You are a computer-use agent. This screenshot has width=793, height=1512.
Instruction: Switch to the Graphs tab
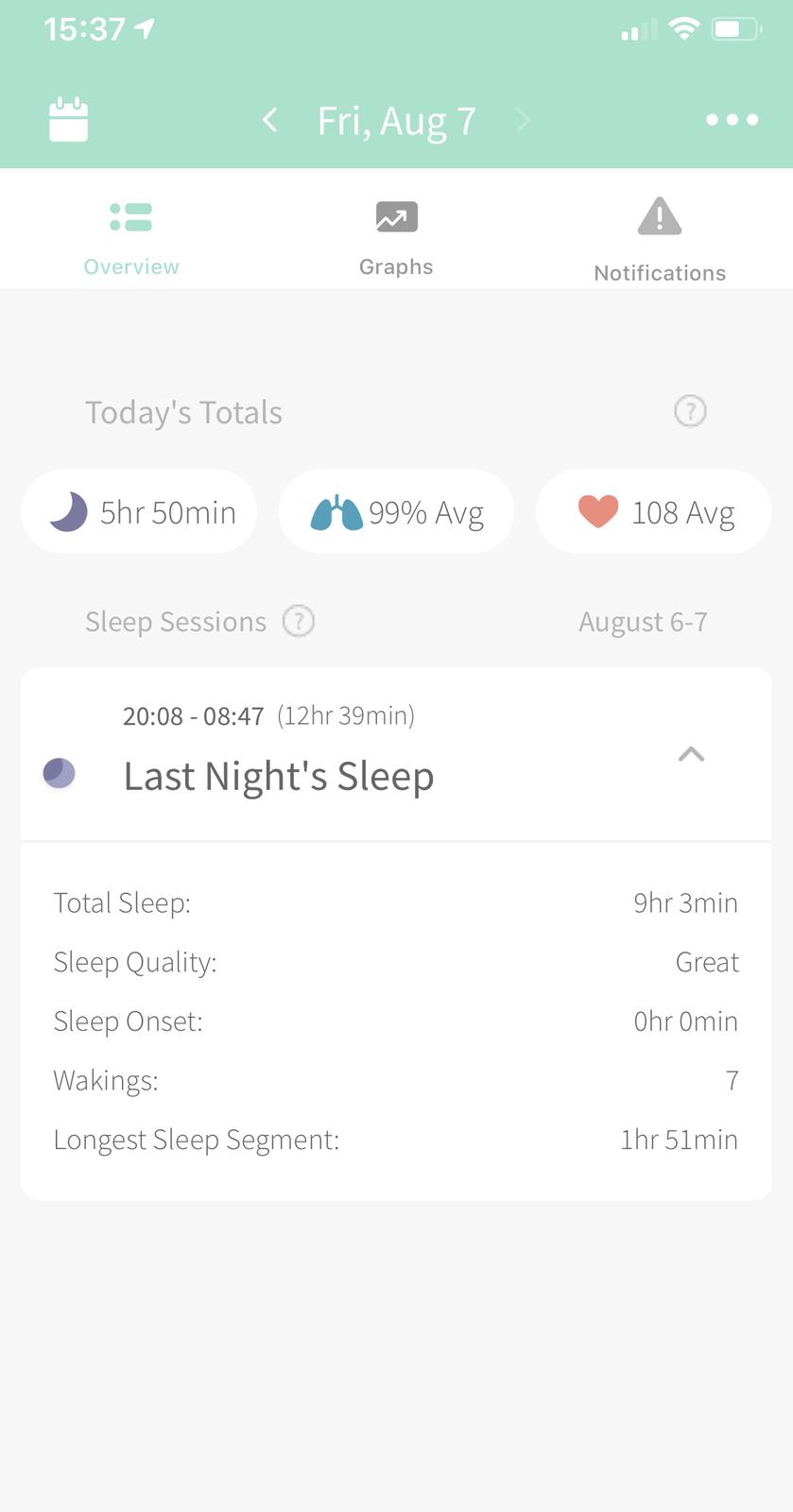coord(396,238)
